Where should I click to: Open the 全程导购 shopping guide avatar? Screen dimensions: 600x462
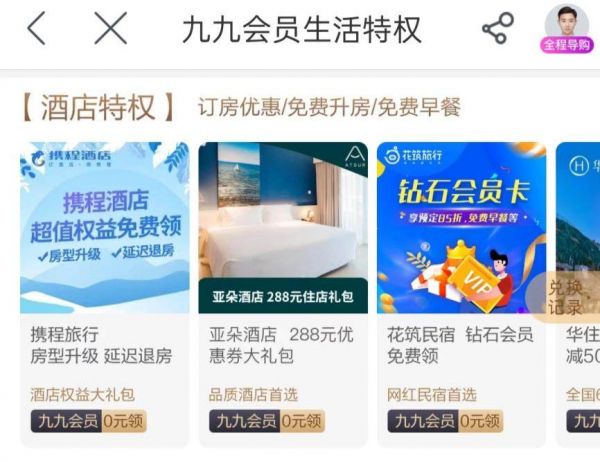(566, 28)
